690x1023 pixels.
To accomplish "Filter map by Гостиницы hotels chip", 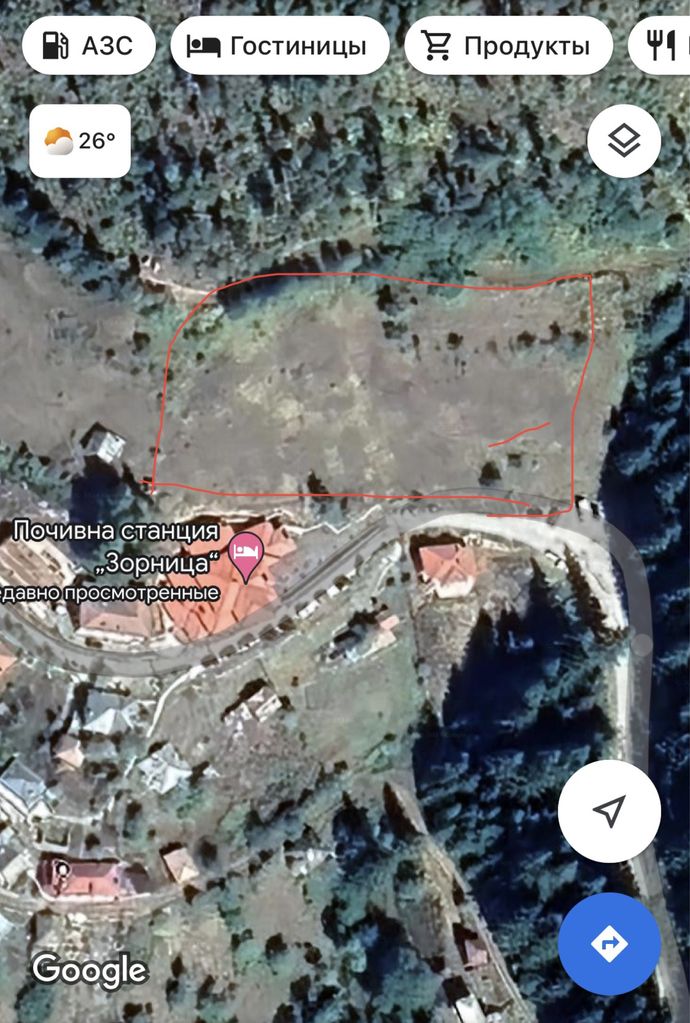I will (279, 46).
